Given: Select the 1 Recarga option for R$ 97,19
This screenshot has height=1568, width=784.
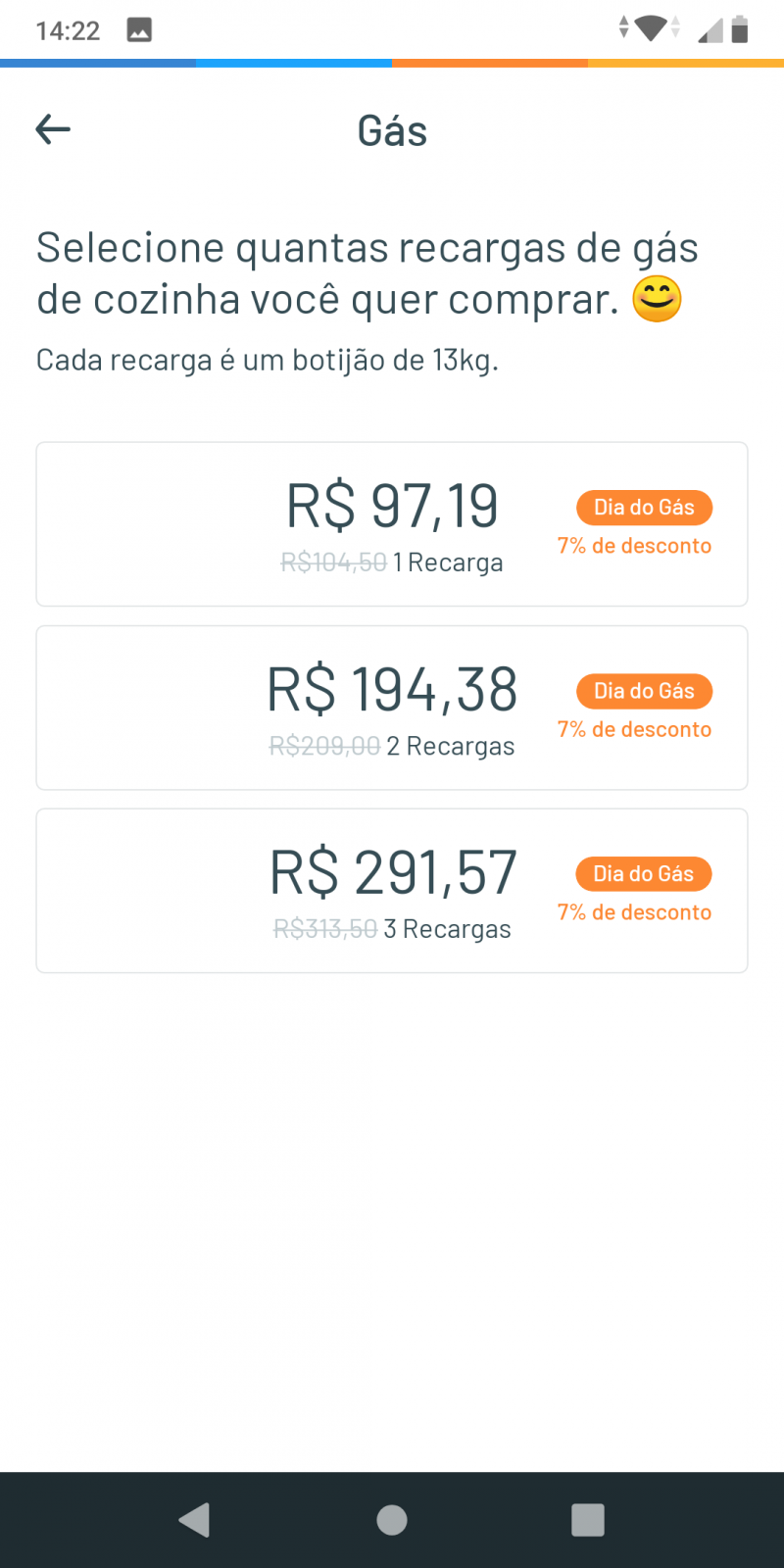Looking at the screenshot, I should point(392,524).
